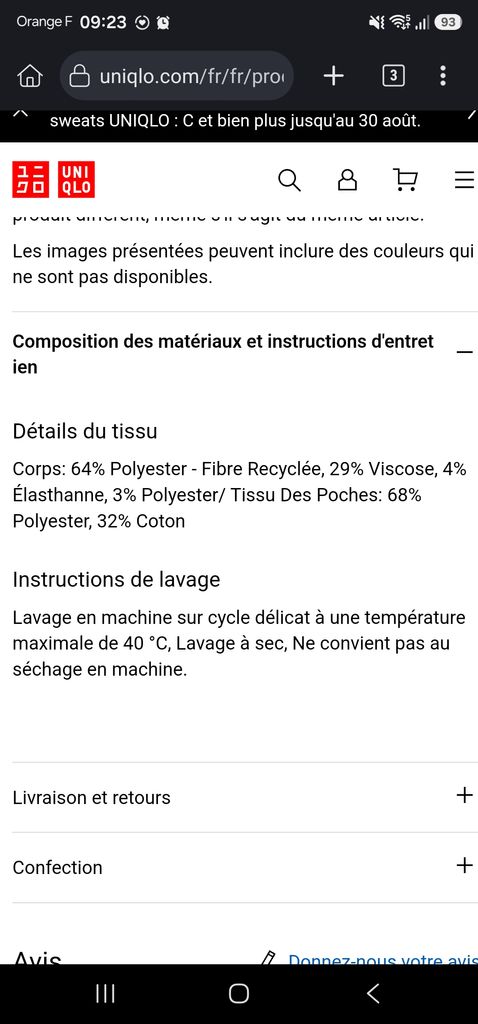Tap Donnez-nous votre avis link
Image resolution: width=478 pixels, height=1024 pixels.
pos(383,959)
